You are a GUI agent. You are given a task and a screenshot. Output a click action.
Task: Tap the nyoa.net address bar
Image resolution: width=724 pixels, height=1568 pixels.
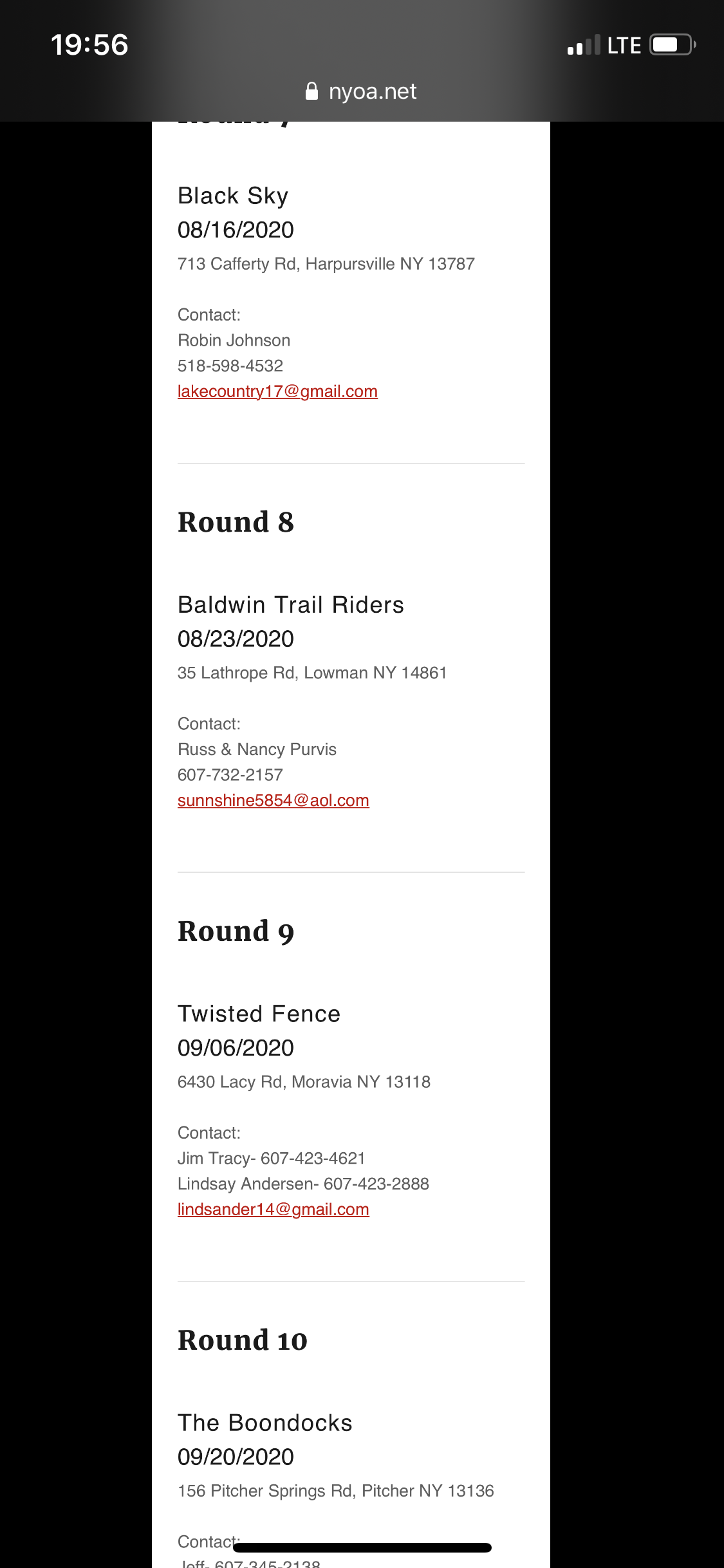361,91
